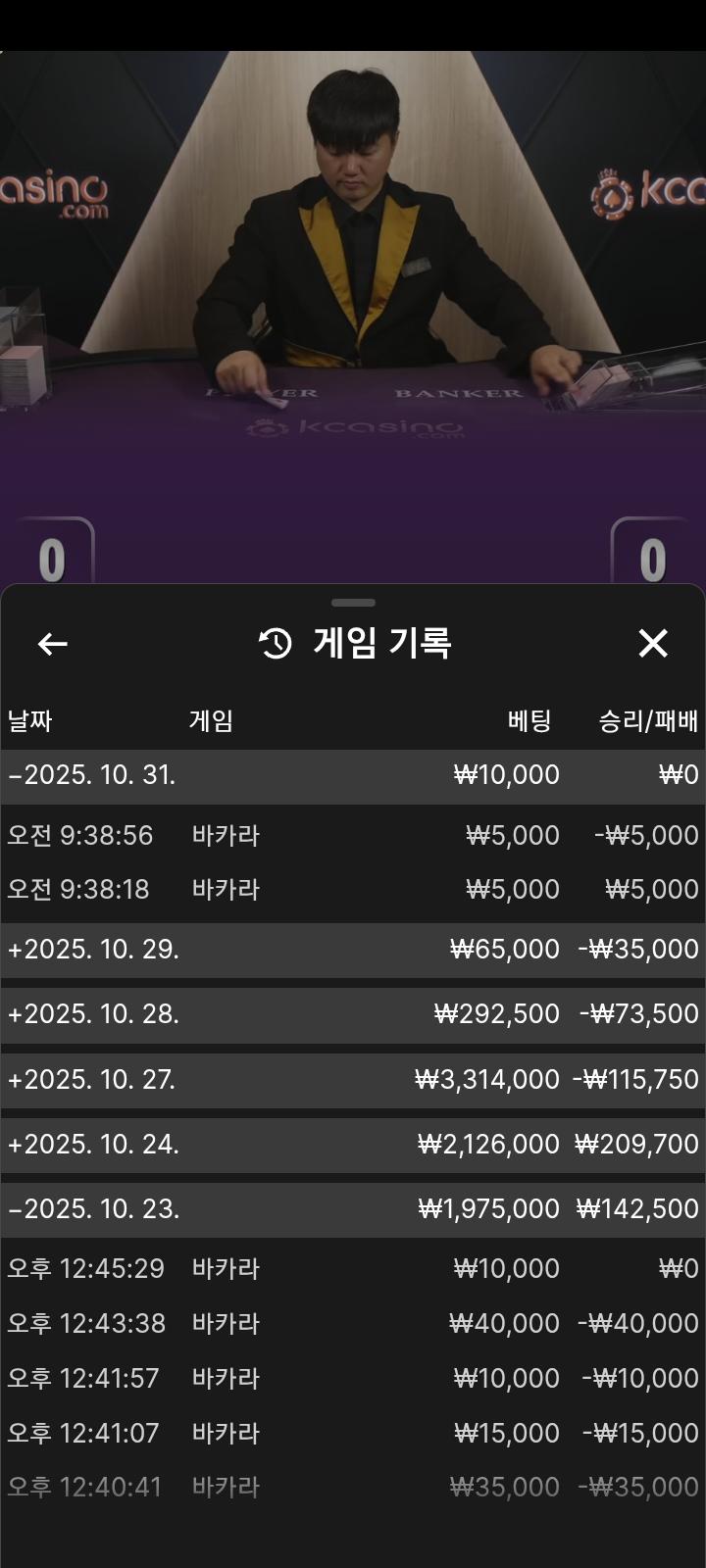Open the 오후 12:41:57 바카라 record

353,1378
